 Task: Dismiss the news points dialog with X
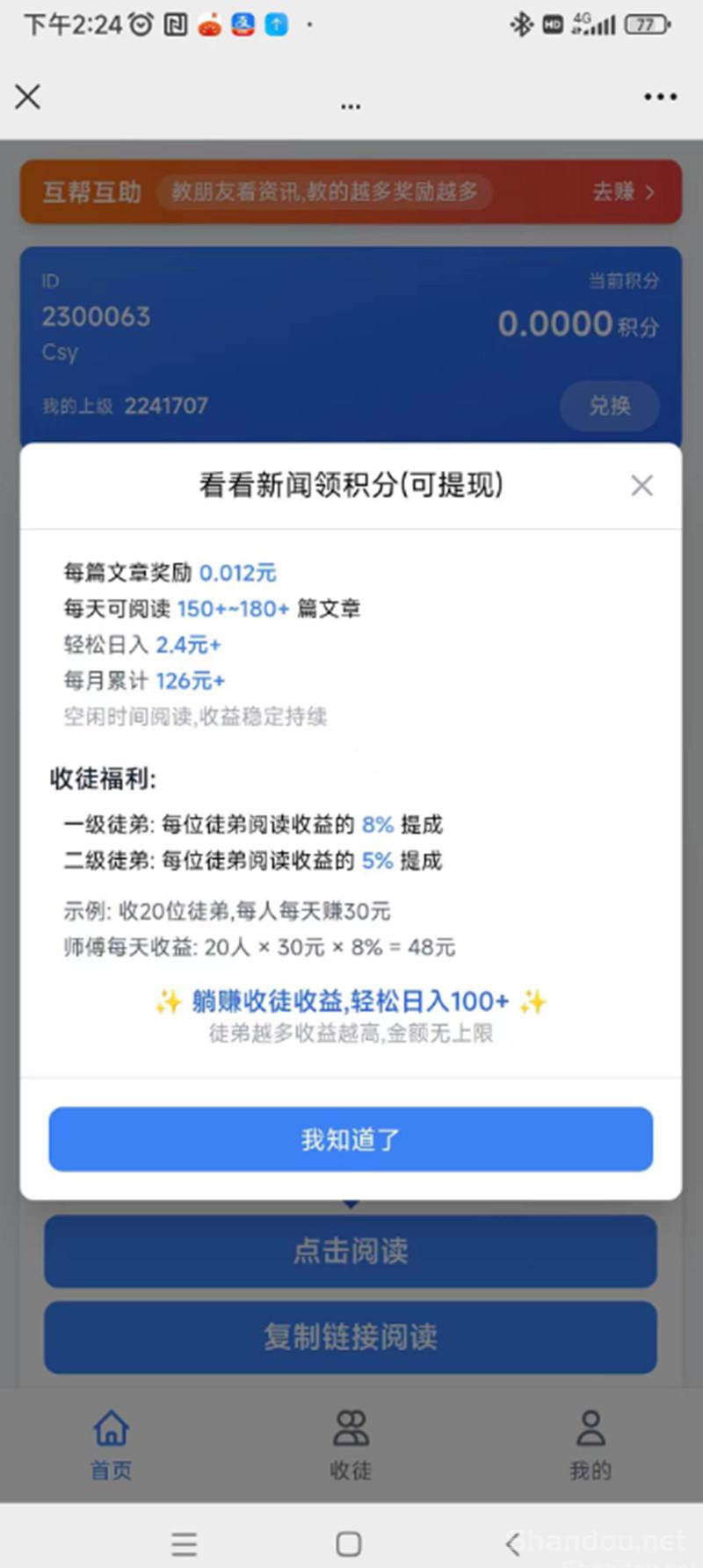(641, 485)
